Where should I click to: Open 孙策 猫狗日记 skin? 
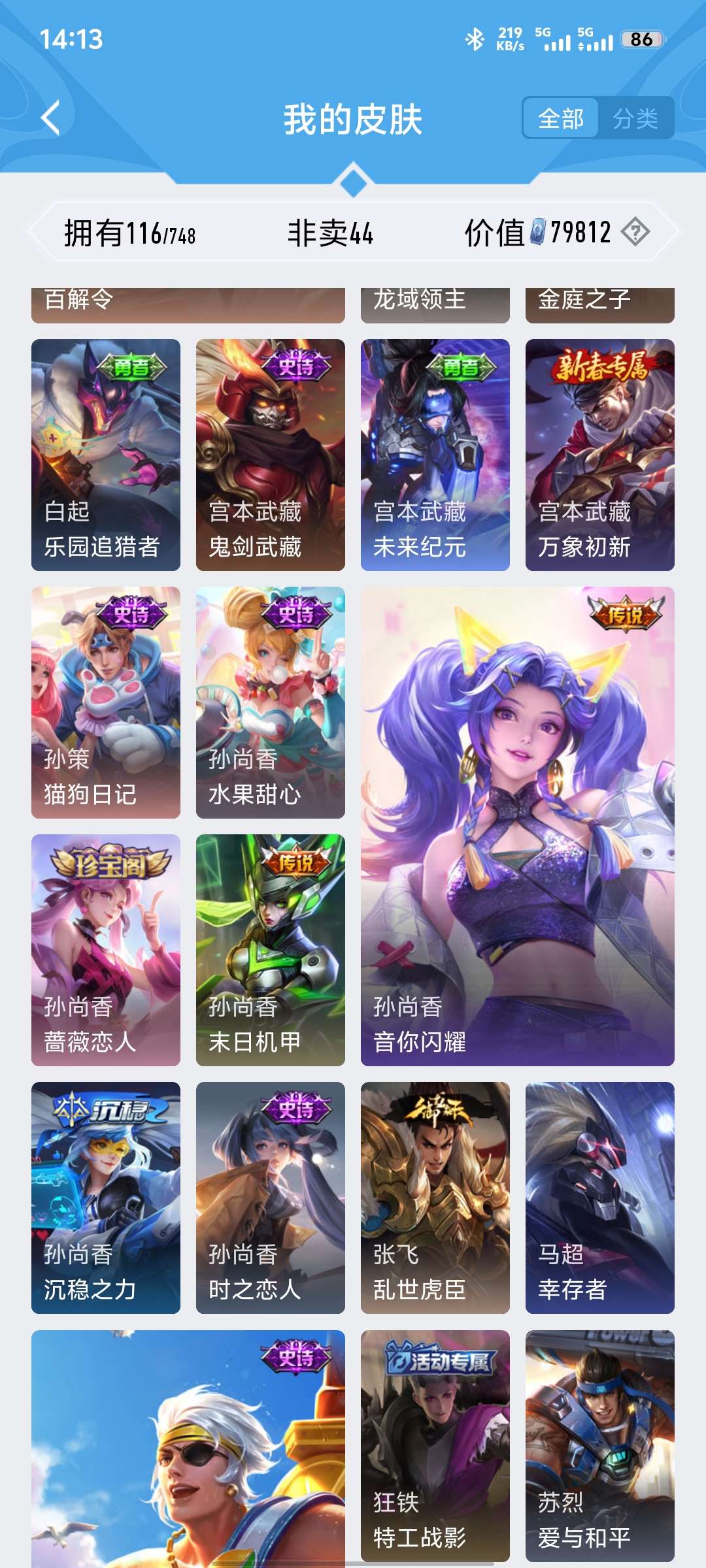[106, 702]
